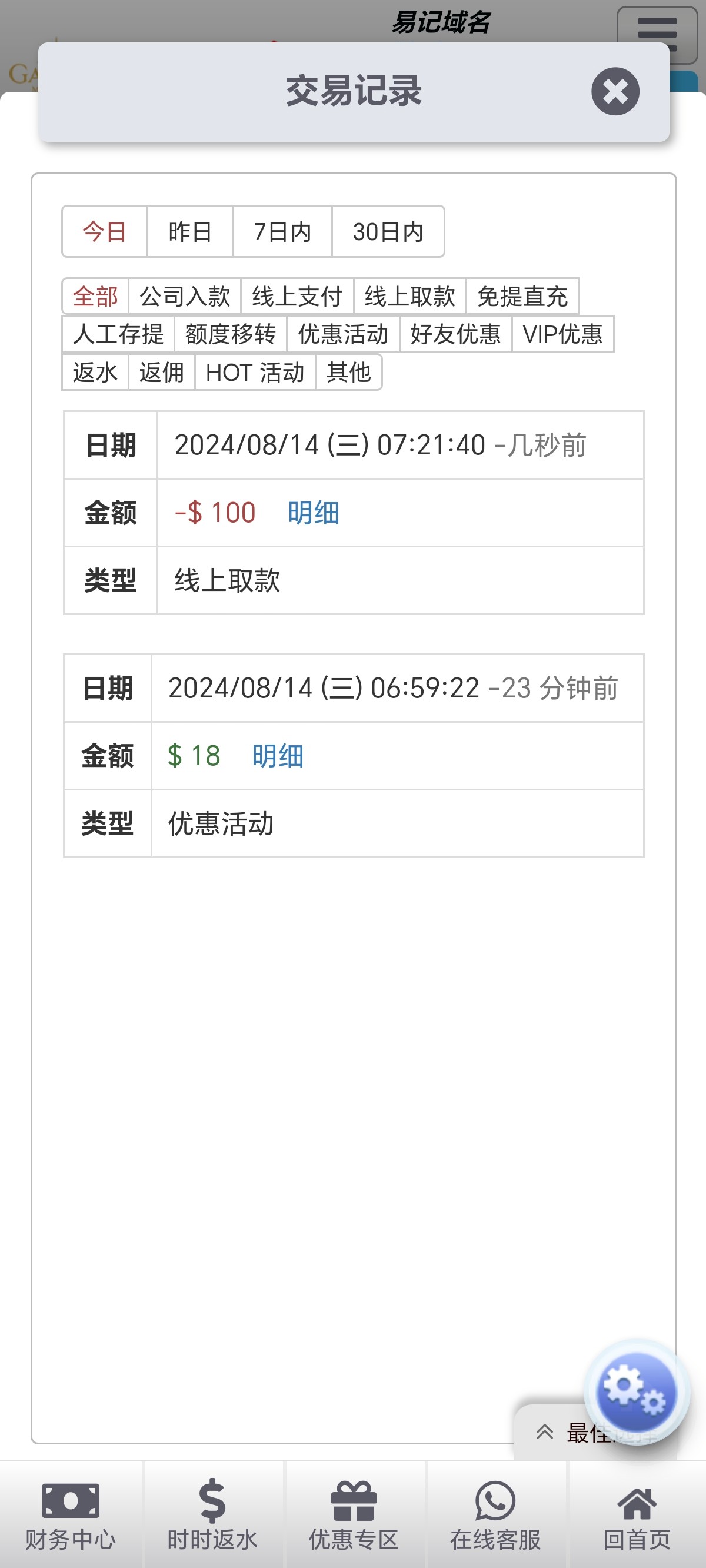Switch to the 昨日 date filter
Viewport: 706px width, 1568px height.
(190, 232)
